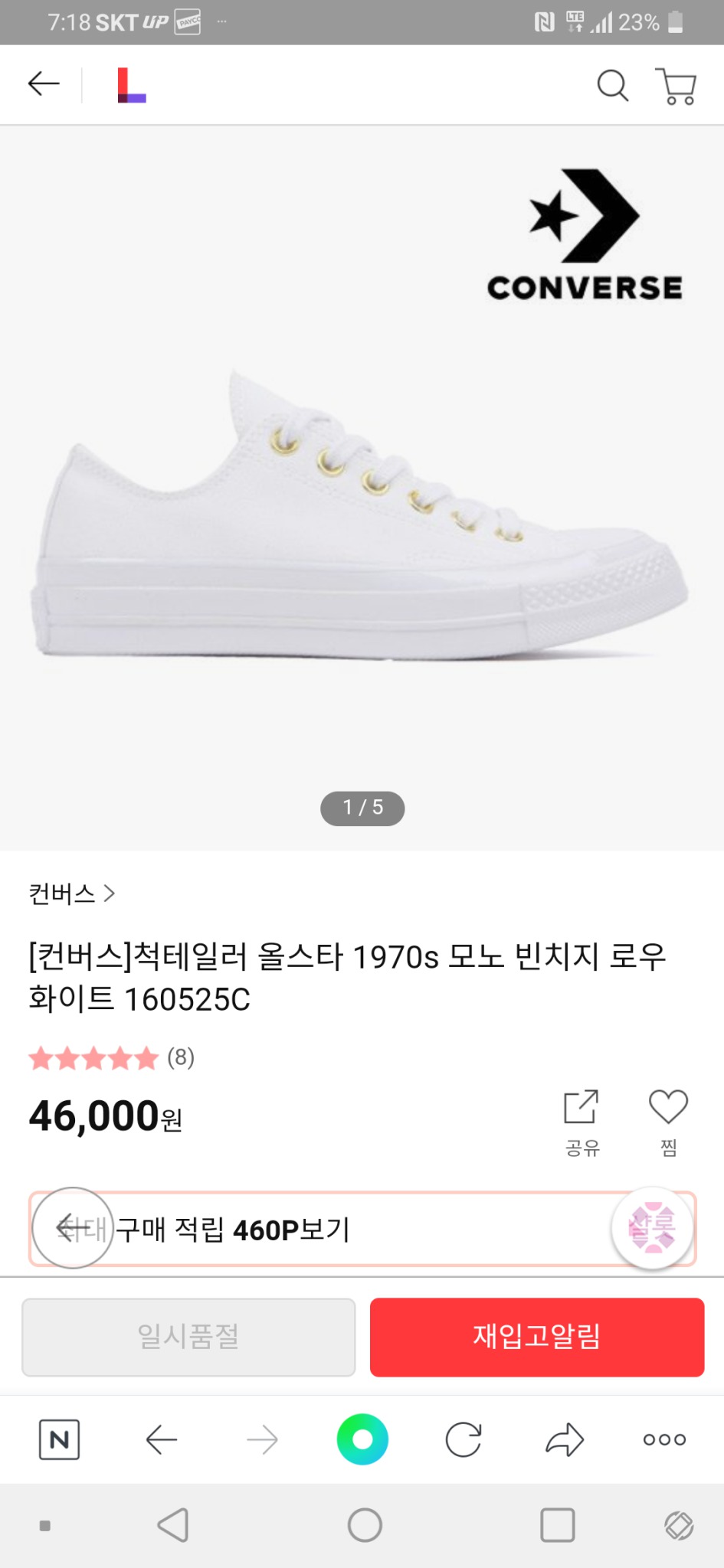The height and width of the screenshot is (1568, 724).
Task: Tap the L app logo in the header
Action: point(131,83)
